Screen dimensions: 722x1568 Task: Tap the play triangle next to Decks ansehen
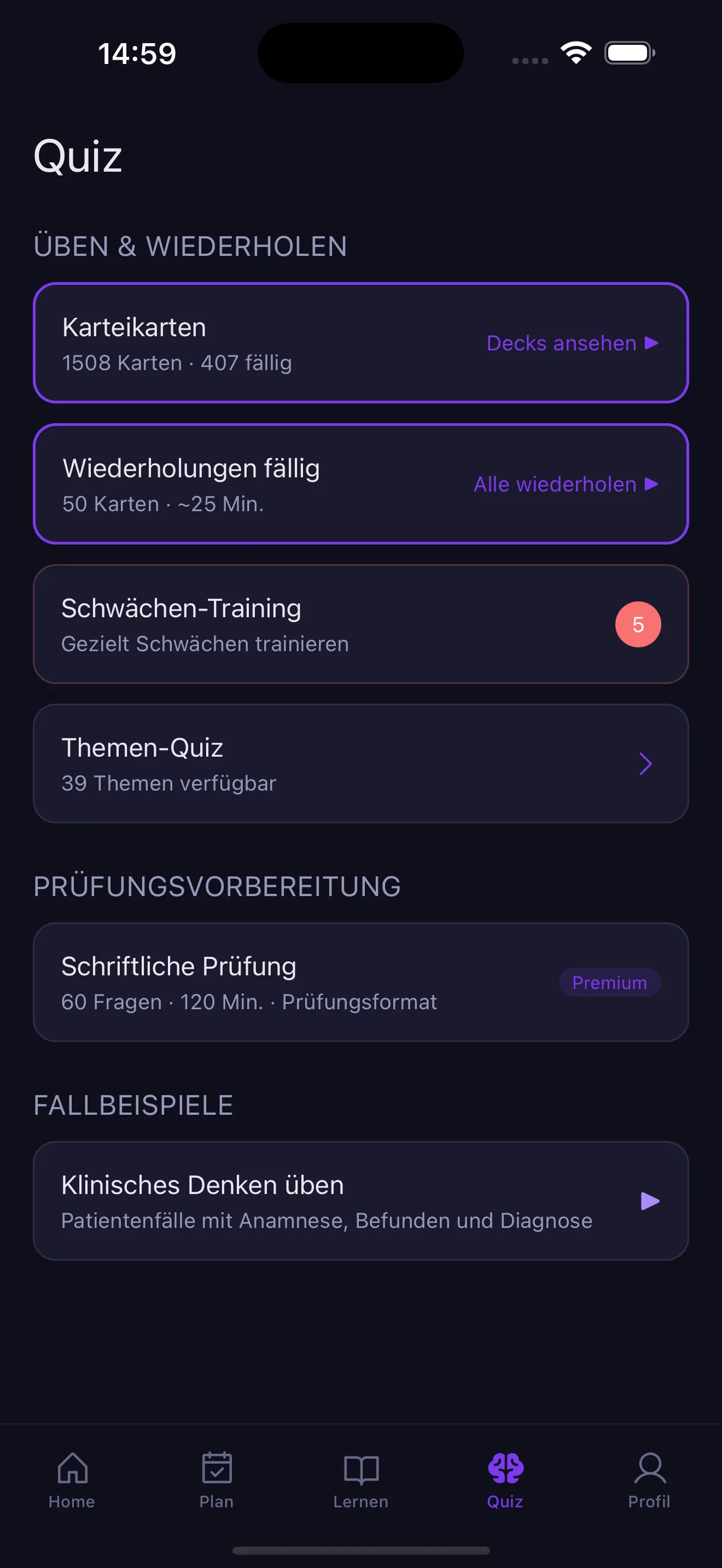pos(651,343)
